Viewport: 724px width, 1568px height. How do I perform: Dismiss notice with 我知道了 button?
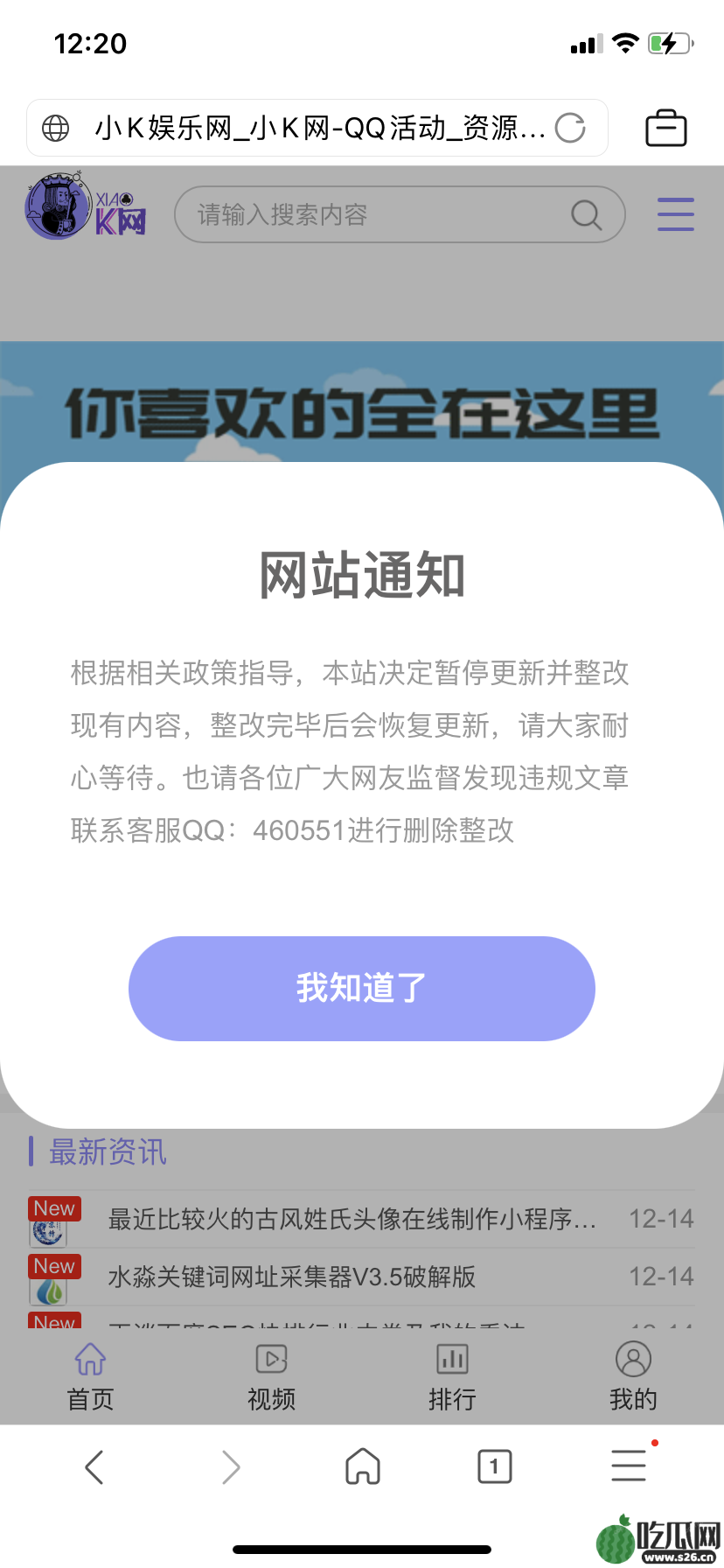361,988
